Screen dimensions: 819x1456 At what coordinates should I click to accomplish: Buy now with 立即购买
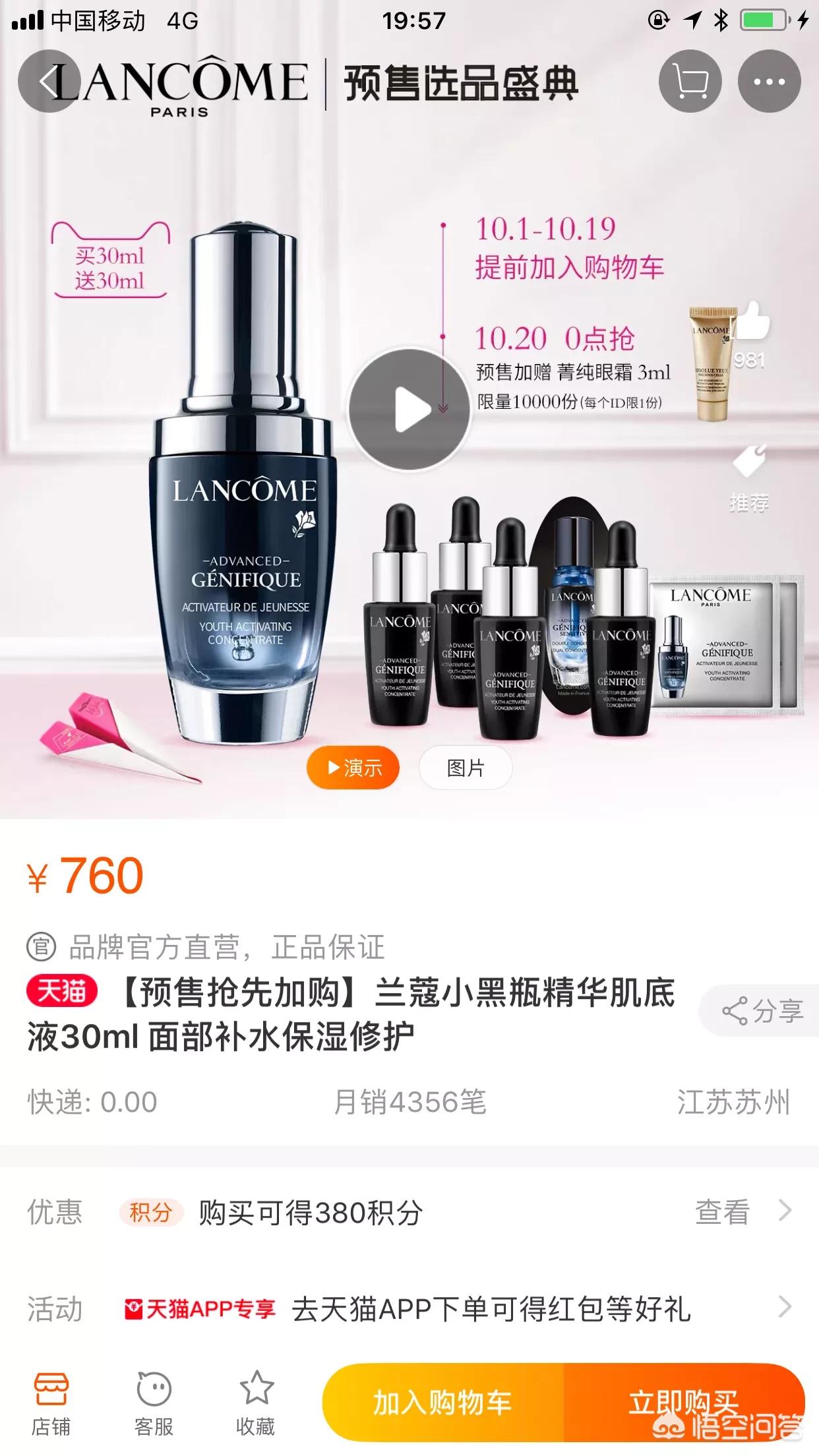coord(683,1402)
